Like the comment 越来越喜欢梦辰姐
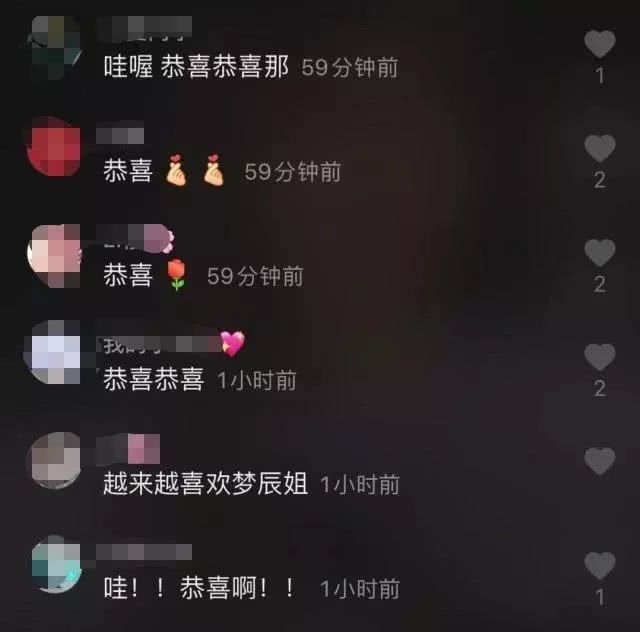640x632 pixels. pyautogui.click(x=599, y=461)
